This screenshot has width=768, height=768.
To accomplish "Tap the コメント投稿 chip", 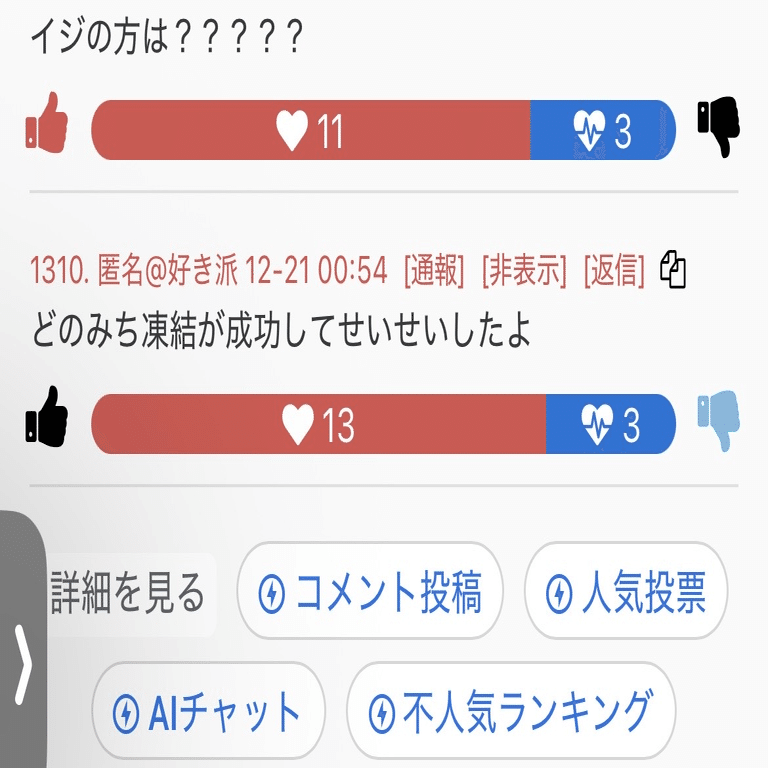I will coord(369,593).
